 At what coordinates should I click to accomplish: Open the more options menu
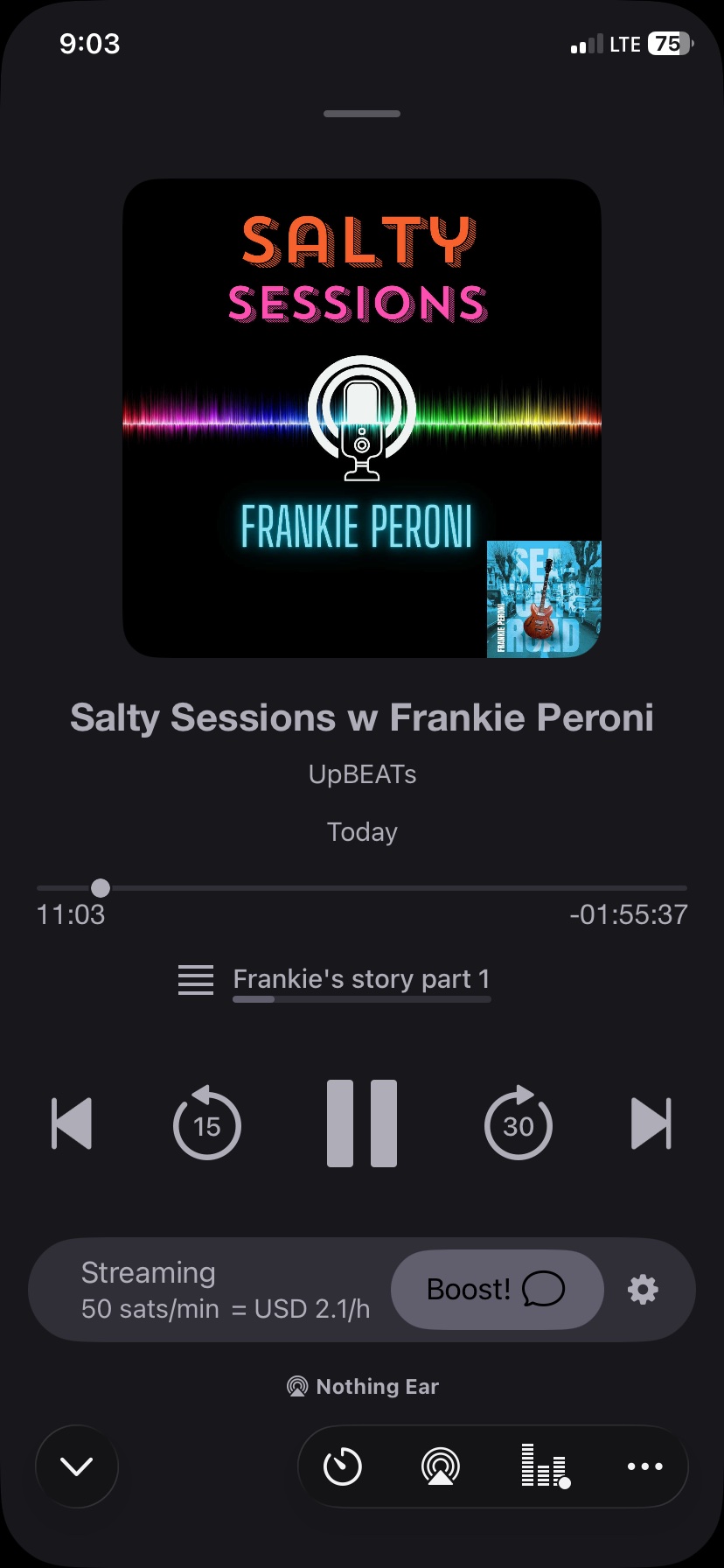tap(645, 1466)
